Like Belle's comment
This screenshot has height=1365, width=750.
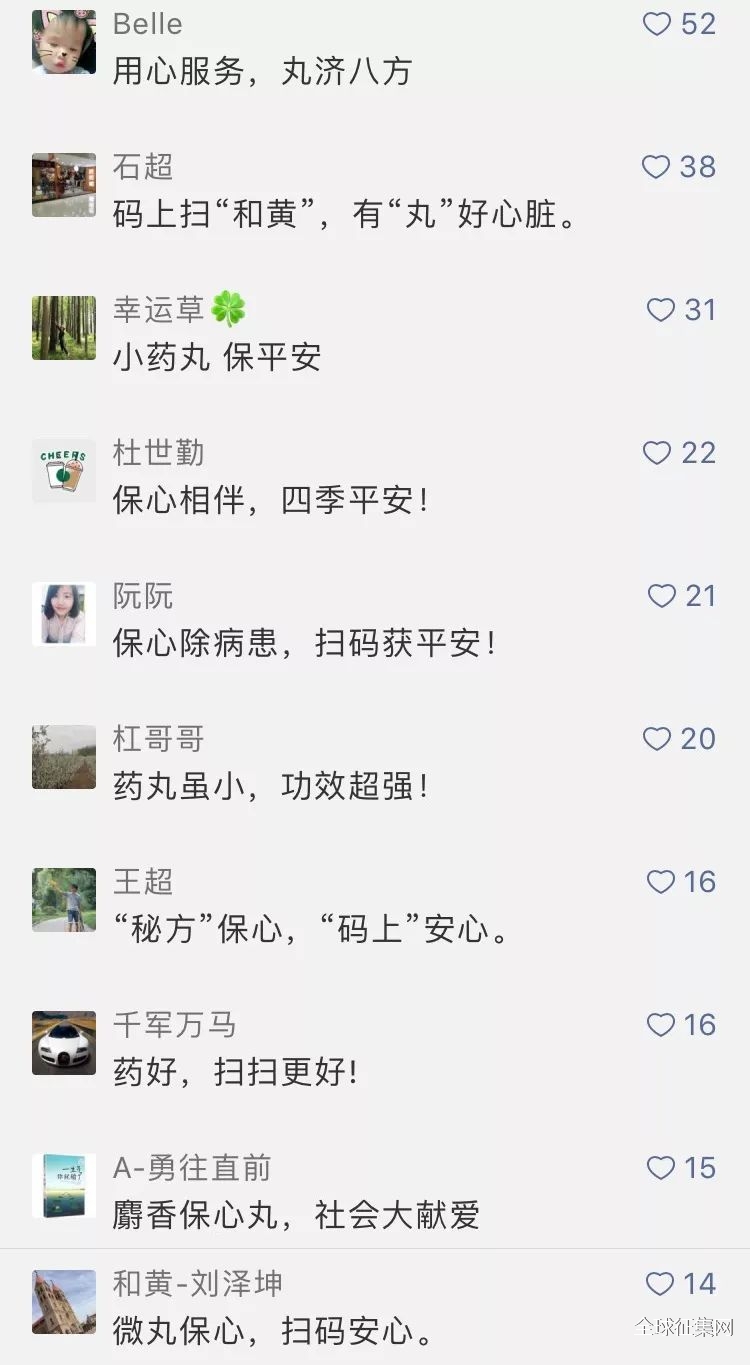point(657,24)
